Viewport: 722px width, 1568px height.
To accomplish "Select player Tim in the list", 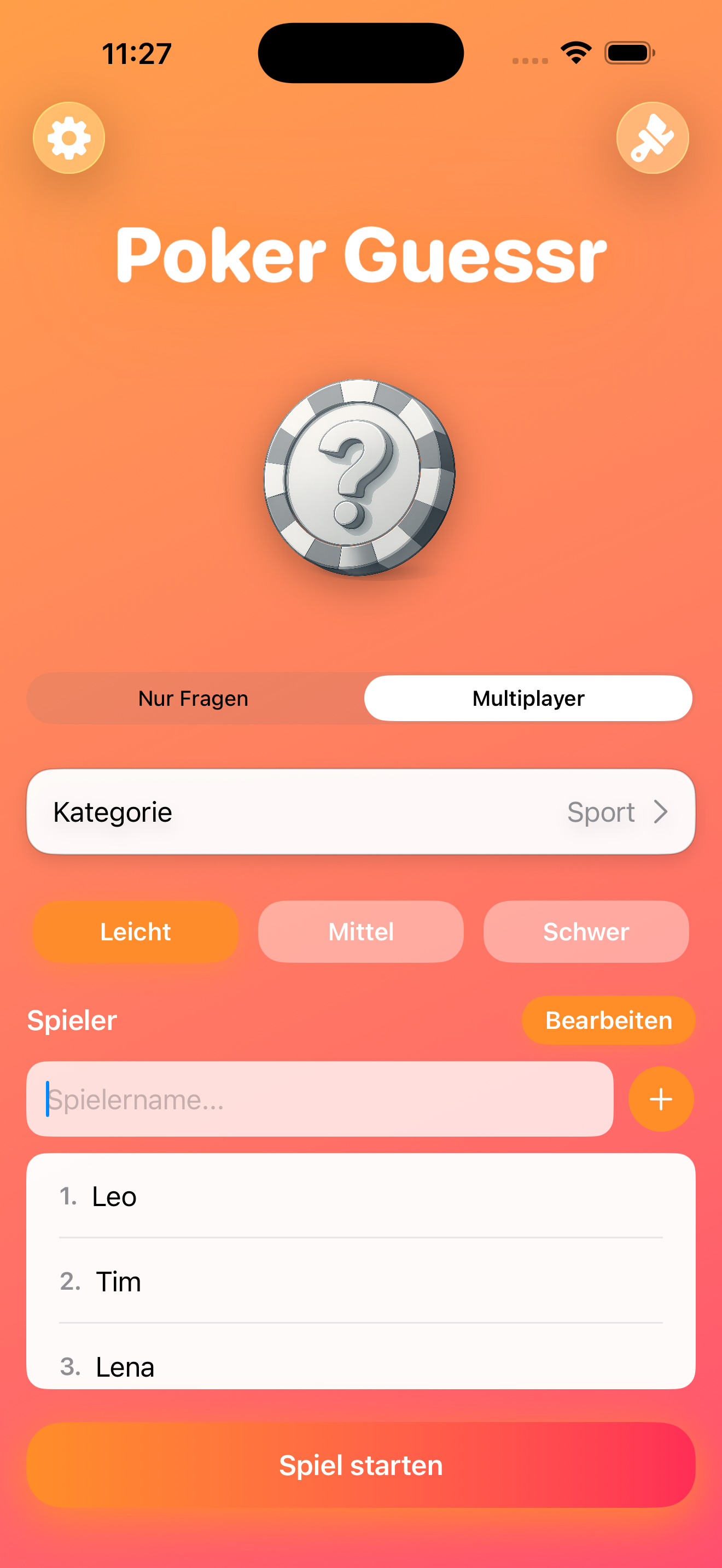I will click(119, 1282).
